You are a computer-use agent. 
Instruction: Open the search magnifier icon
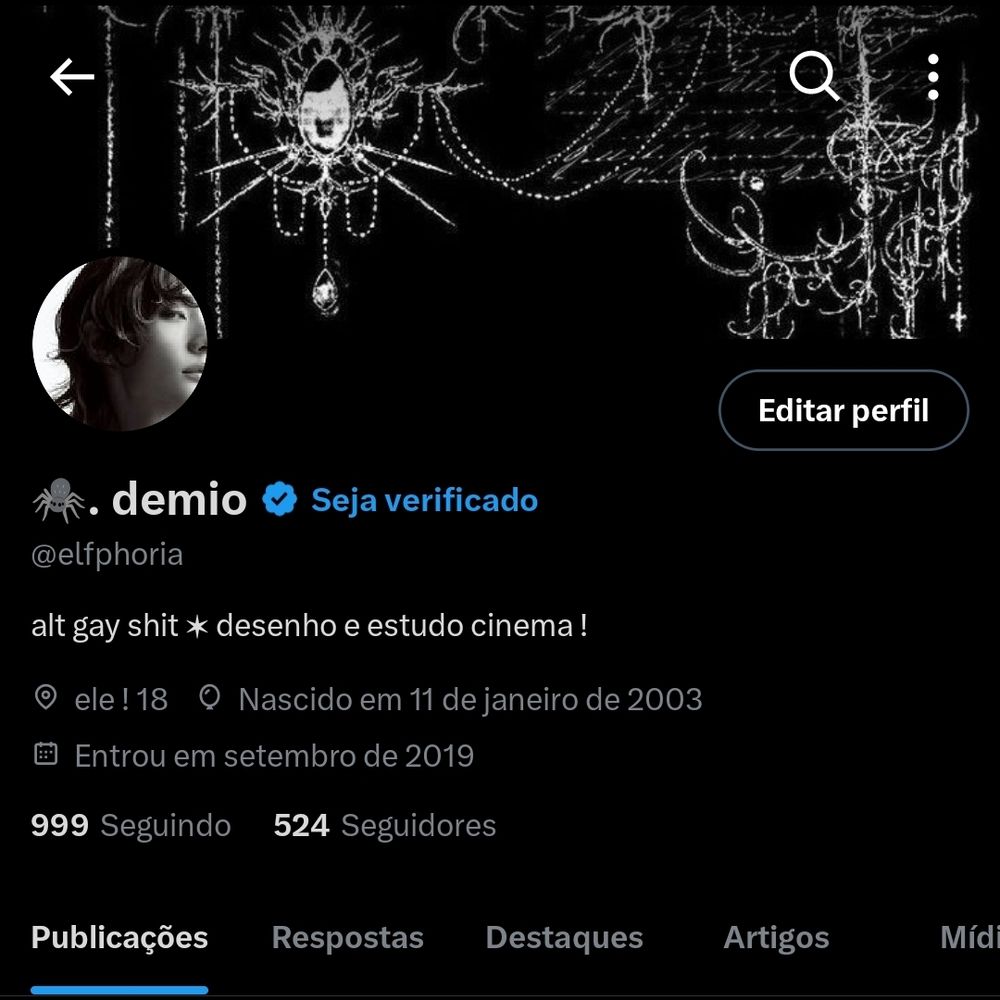pyautogui.click(x=814, y=76)
